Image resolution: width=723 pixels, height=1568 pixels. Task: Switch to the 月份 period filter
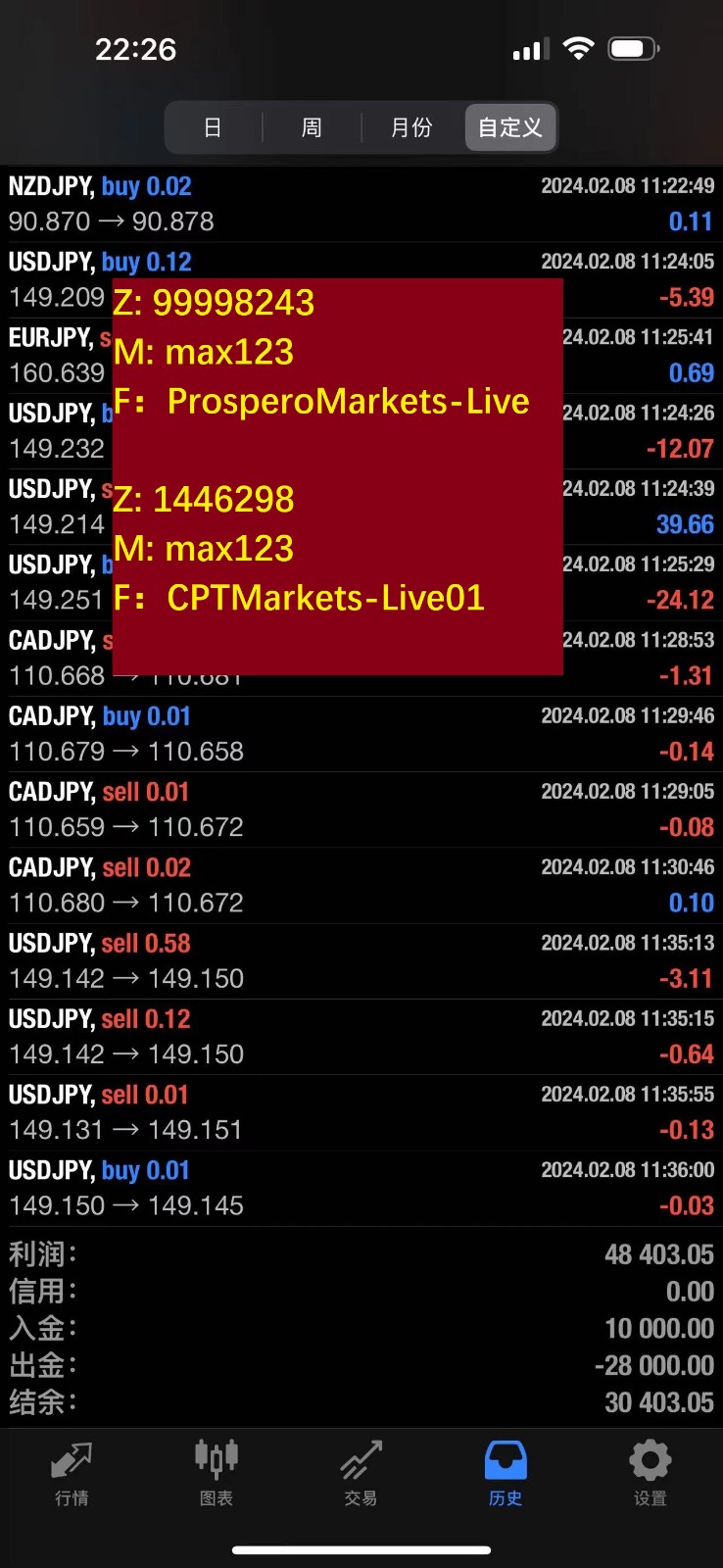click(411, 127)
